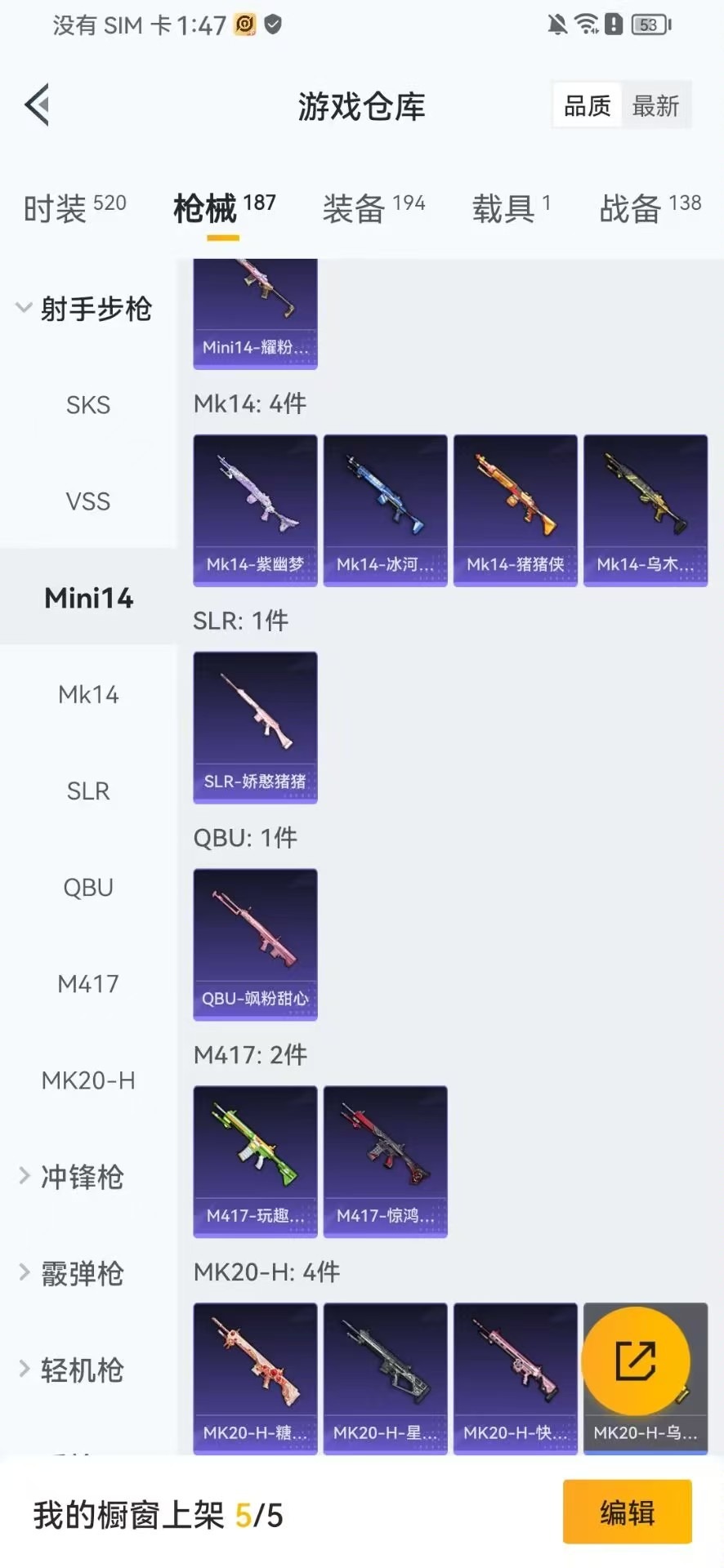Switch to the 战备 tab

pyautogui.click(x=650, y=208)
